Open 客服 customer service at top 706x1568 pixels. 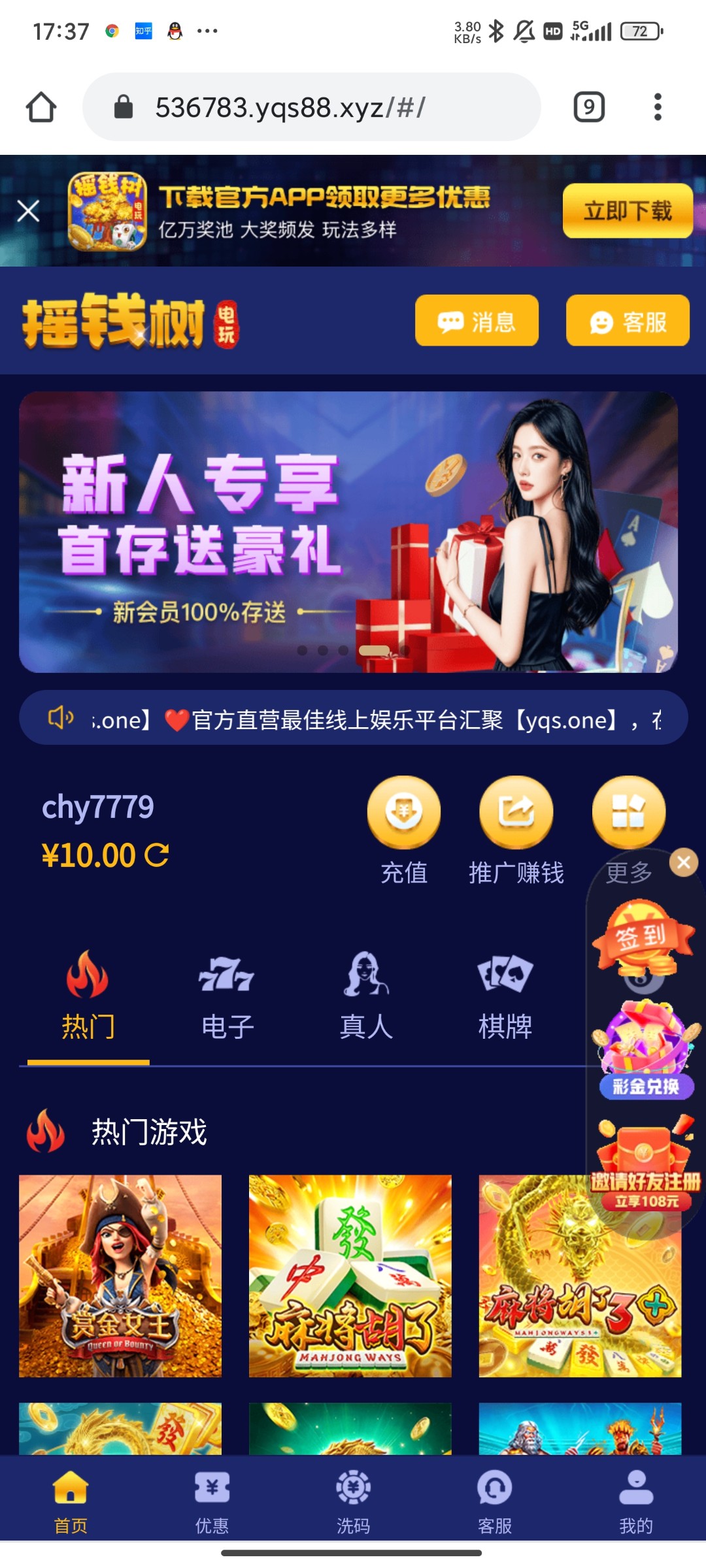coord(628,321)
